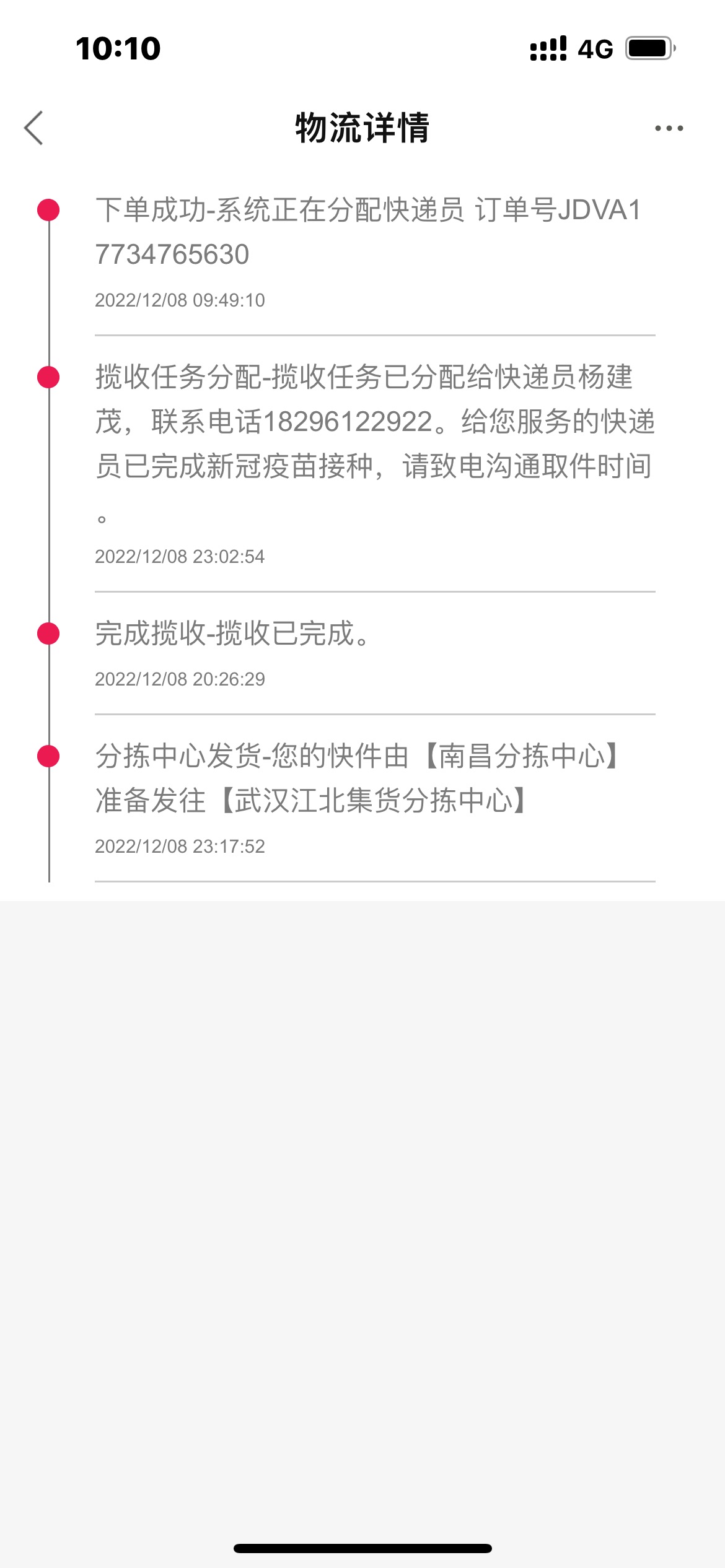Open the three-dot more options menu
This screenshot has width=725, height=1568.
669,128
